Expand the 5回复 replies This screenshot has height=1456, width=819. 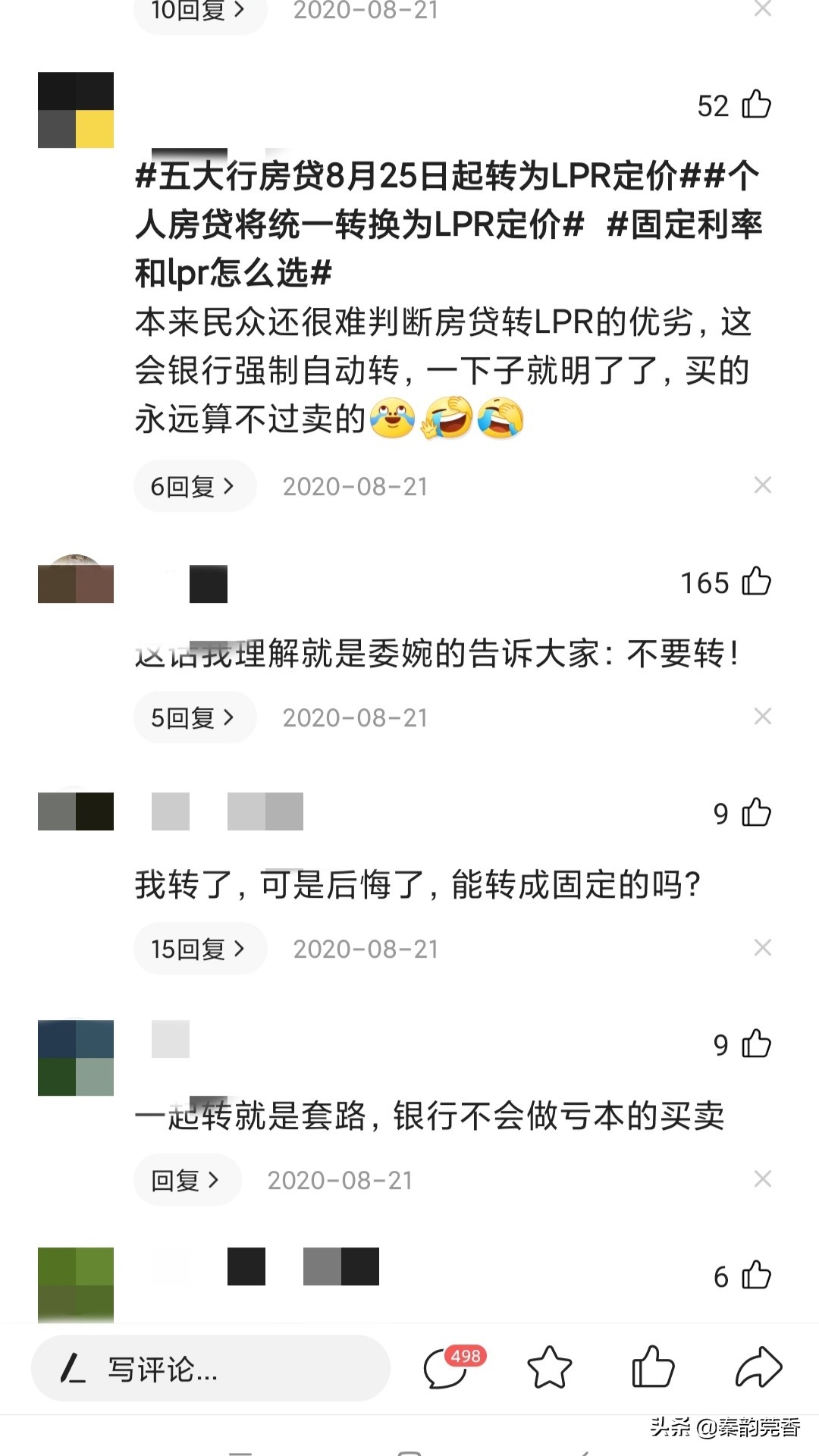tap(194, 717)
